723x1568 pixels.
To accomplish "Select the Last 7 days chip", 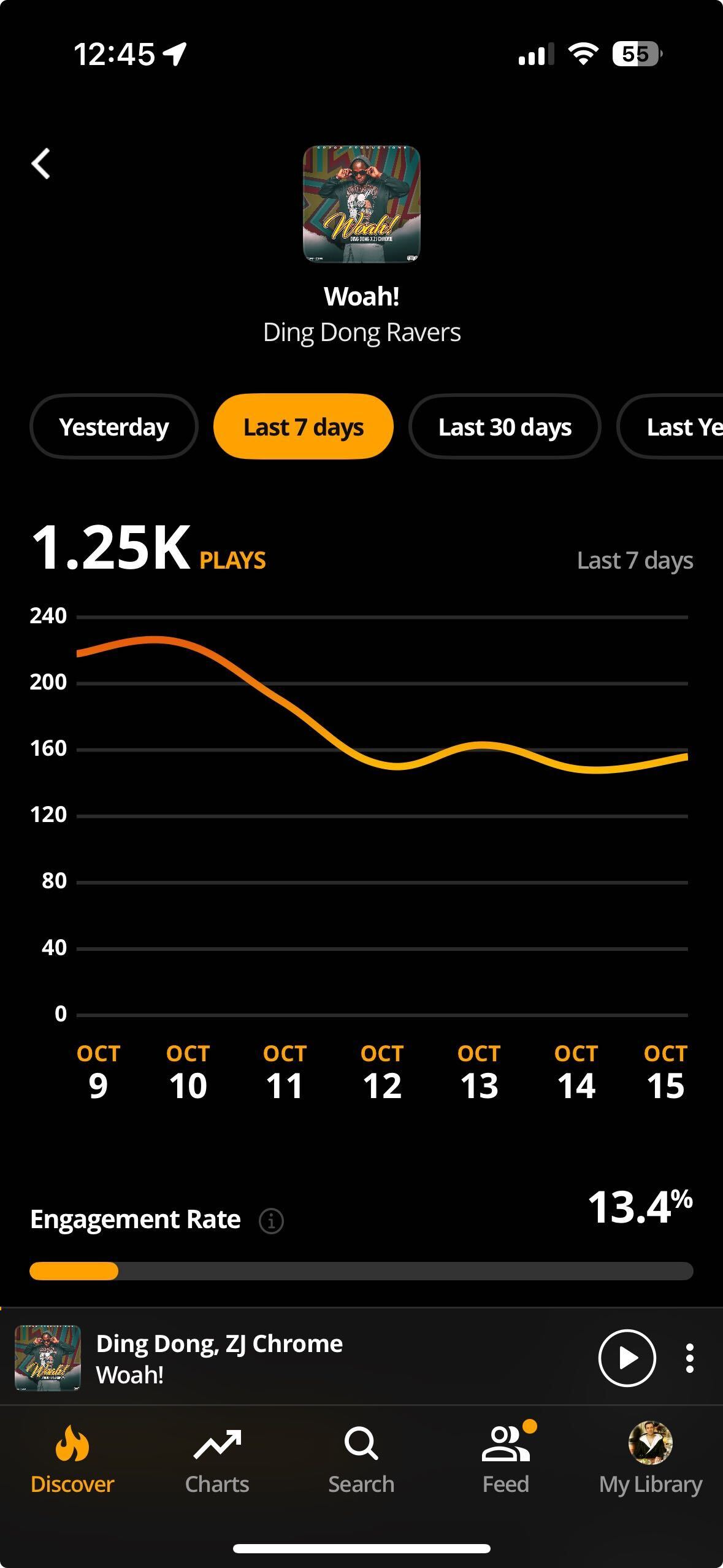I will 303,427.
